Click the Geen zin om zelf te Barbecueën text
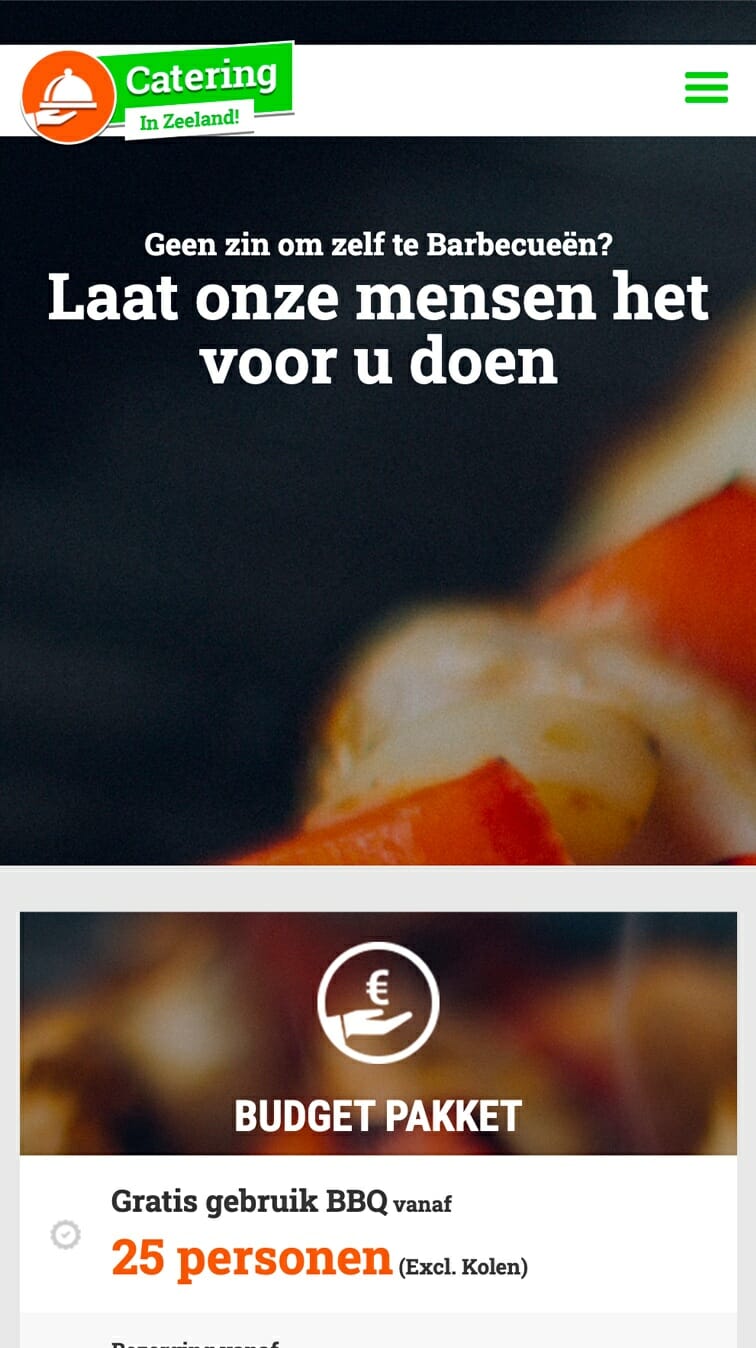 pos(377,243)
